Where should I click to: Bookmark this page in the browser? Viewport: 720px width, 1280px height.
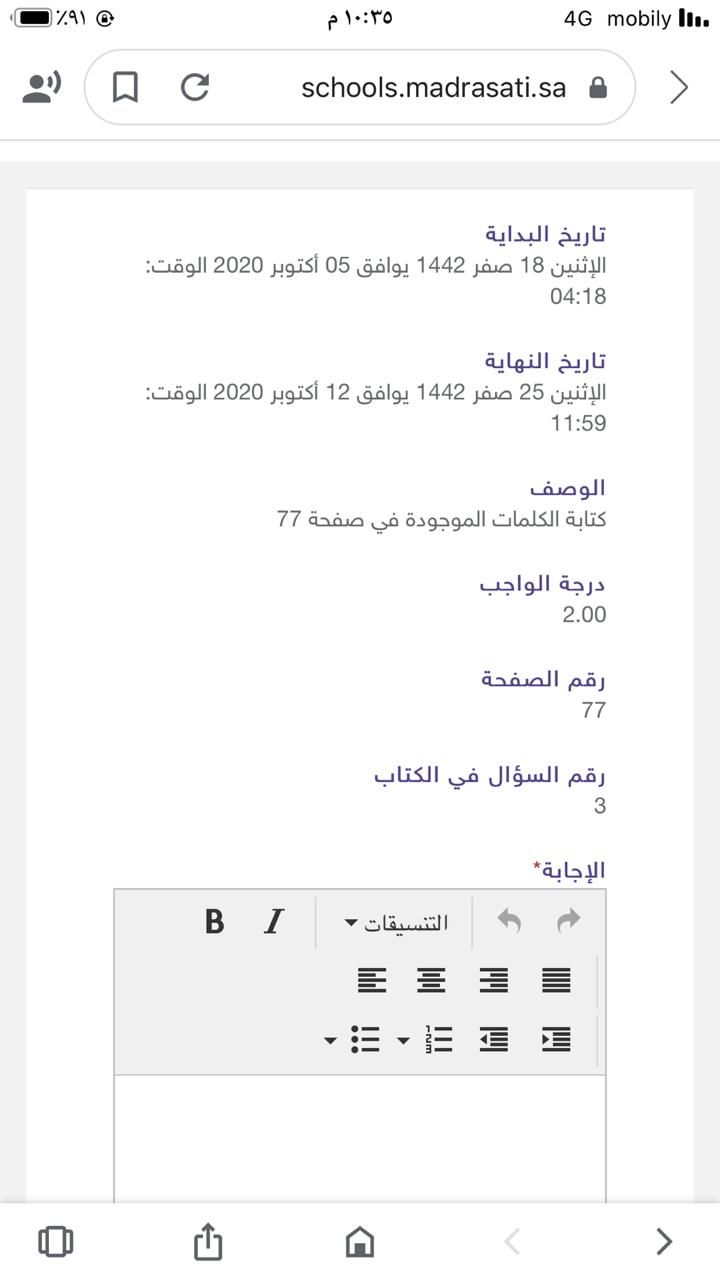pyautogui.click(x=125, y=88)
